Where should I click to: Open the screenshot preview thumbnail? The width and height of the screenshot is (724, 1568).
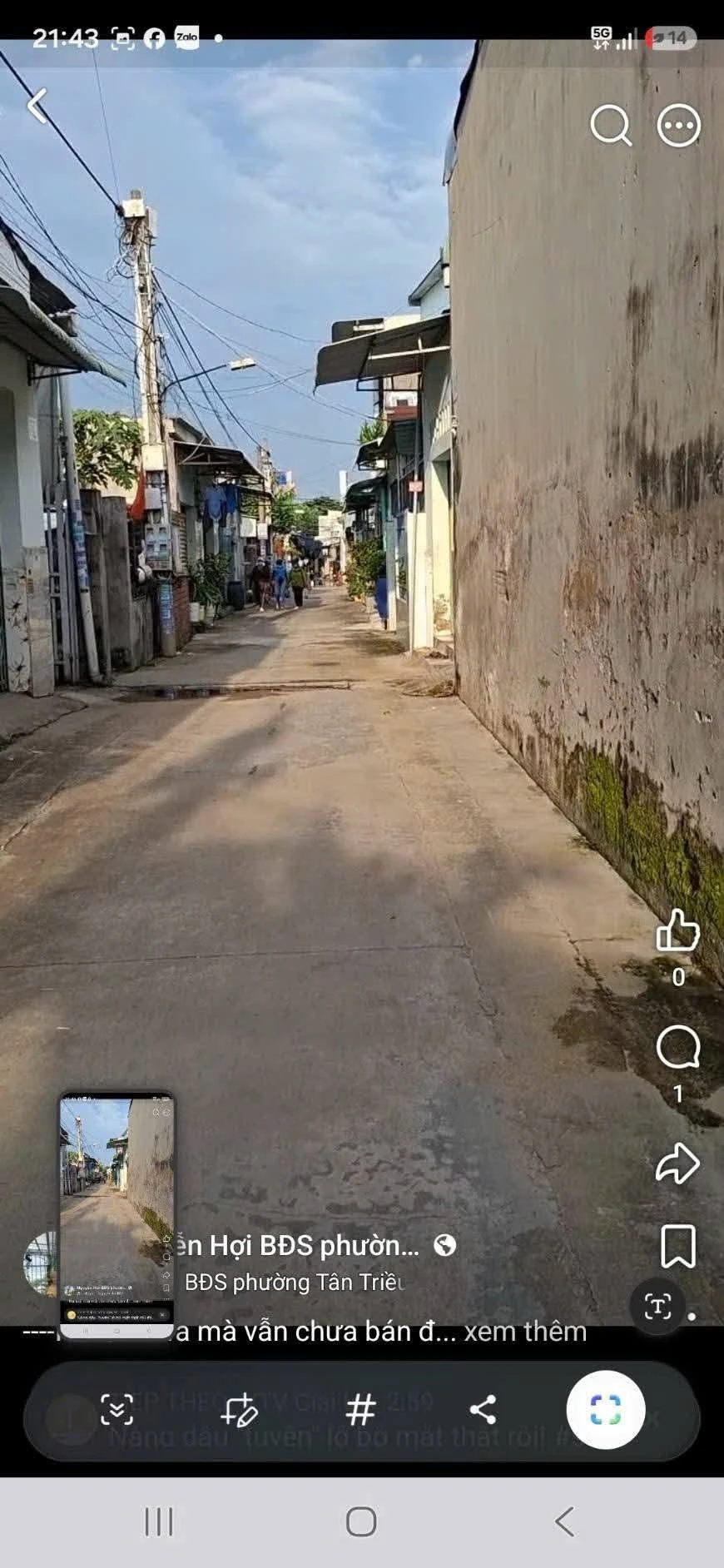pyautogui.click(x=117, y=1214)
